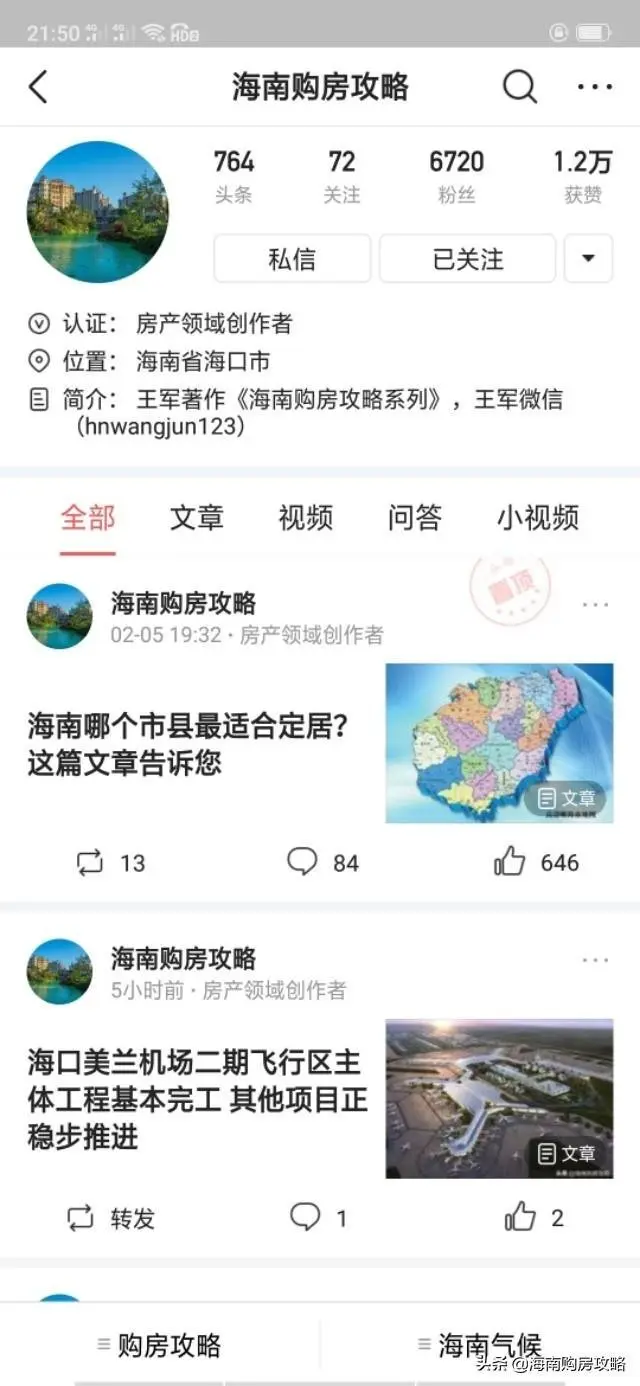Image resolution: width=640 pixels, height=1386 pixels.
Task: Open the 72 关注 following list
Action: tap(342, 175)
